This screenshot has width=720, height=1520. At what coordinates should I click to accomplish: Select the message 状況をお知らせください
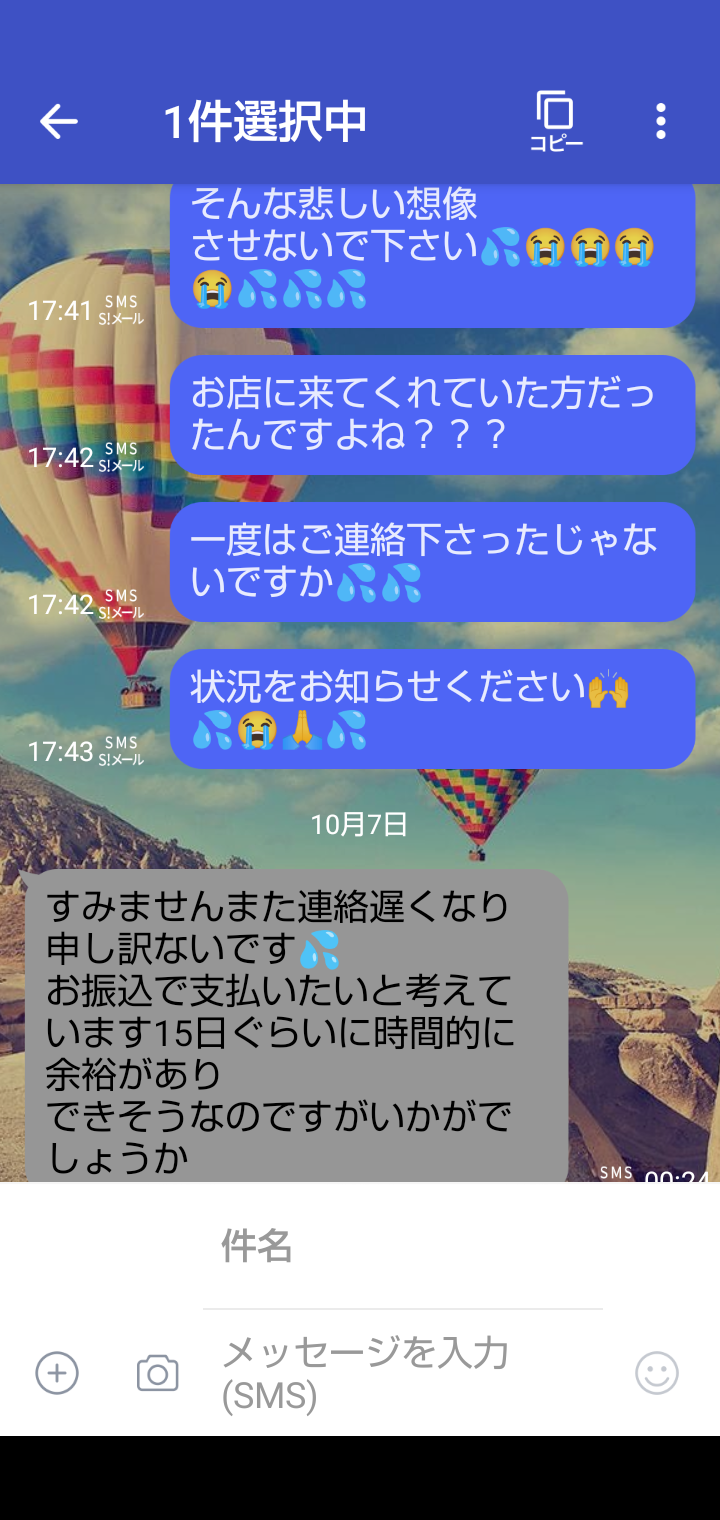pos(432,709)
